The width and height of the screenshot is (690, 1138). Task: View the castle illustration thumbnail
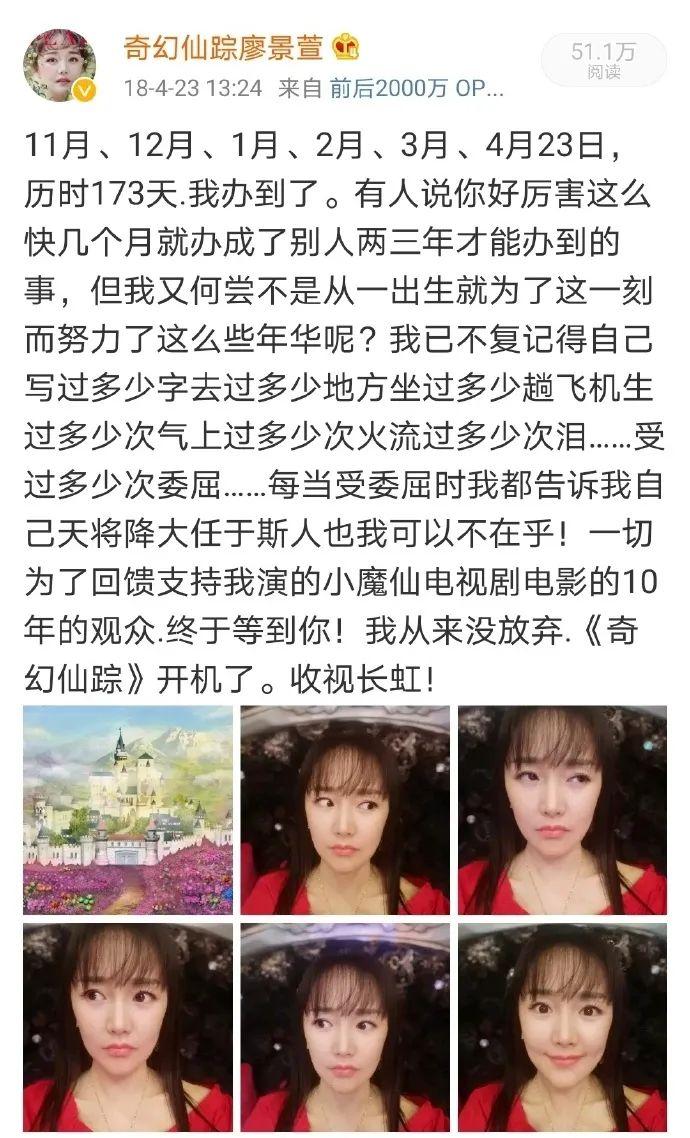point(128,810)
